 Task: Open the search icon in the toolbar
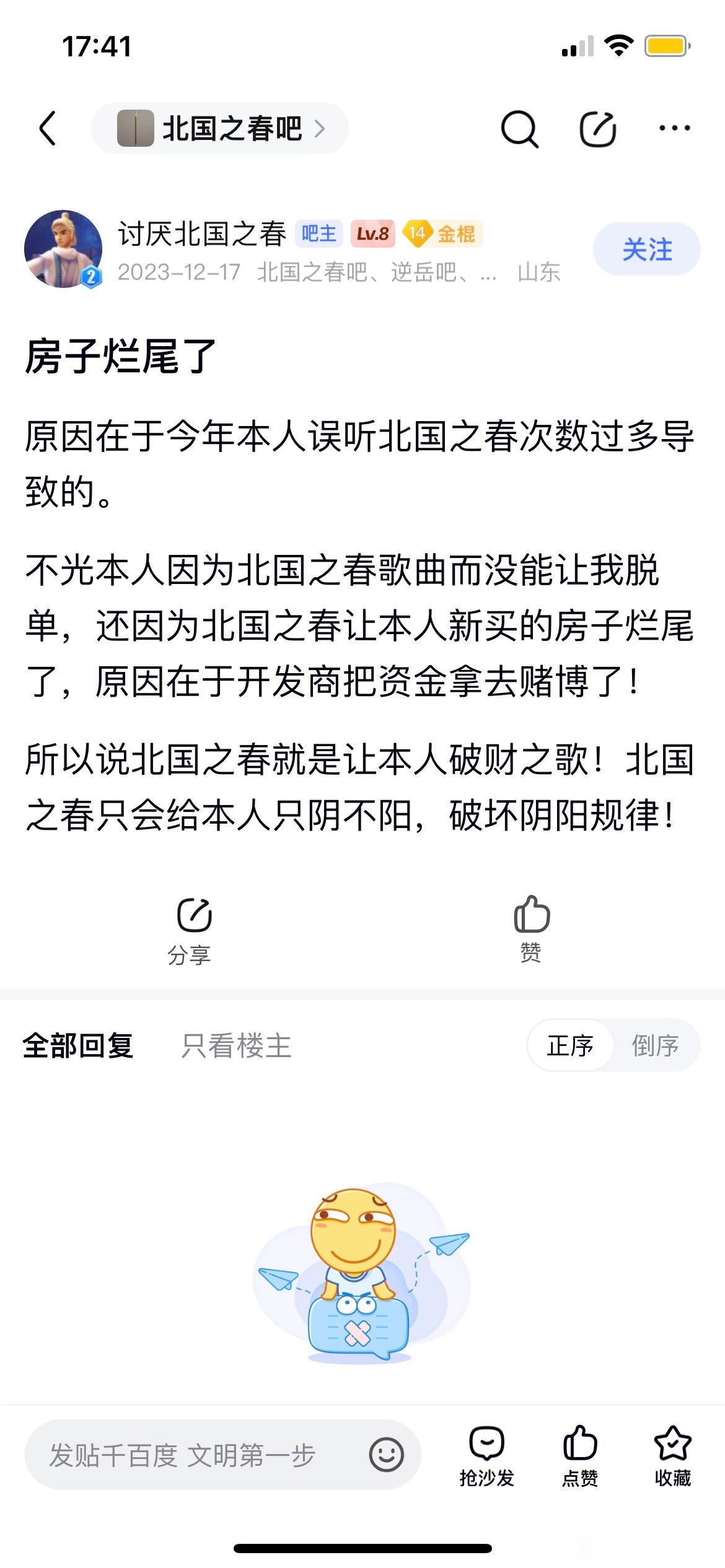pos(519,129)
